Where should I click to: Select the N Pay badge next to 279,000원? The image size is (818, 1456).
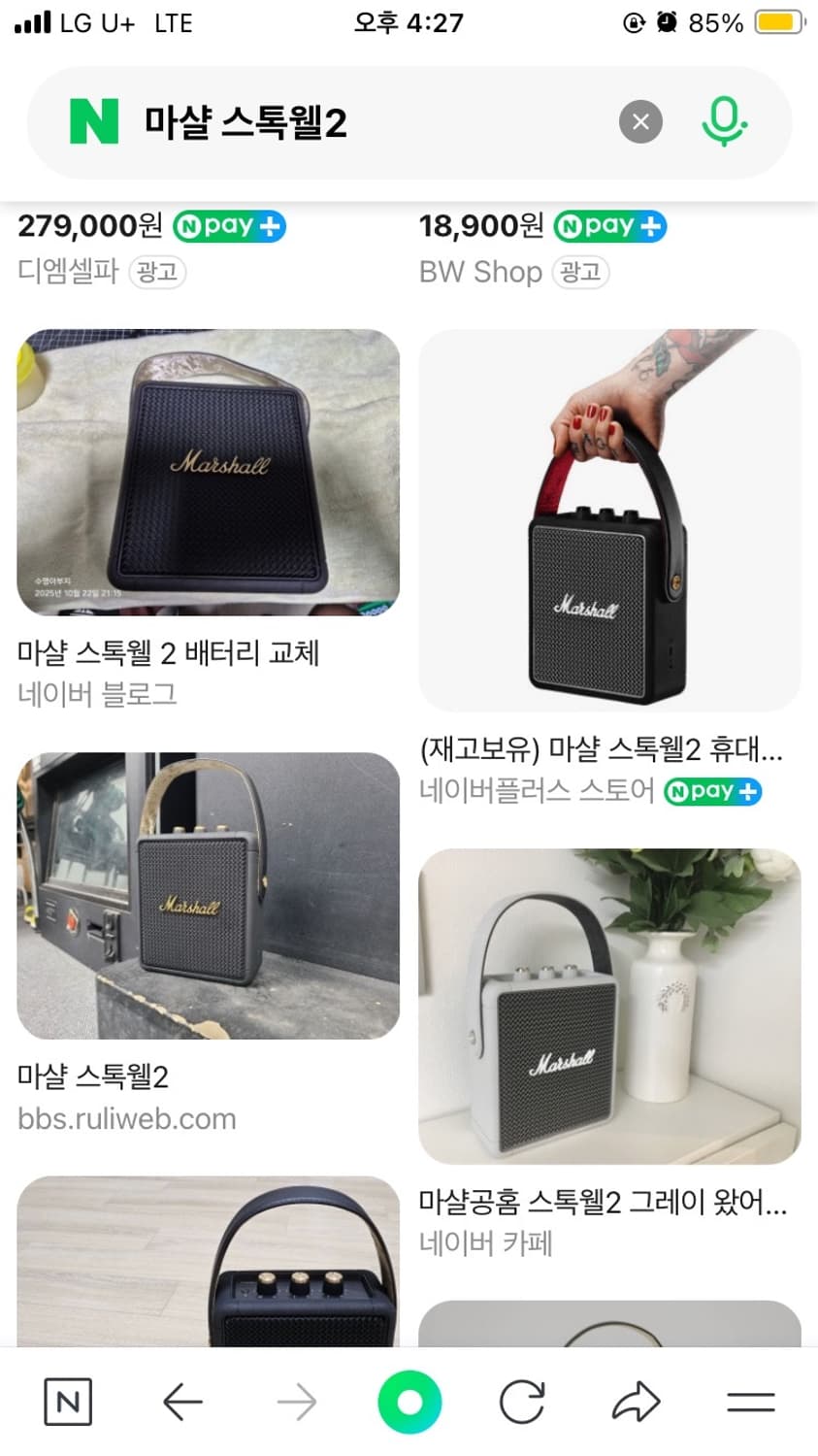pyautogui.click(x=229, y=226)
